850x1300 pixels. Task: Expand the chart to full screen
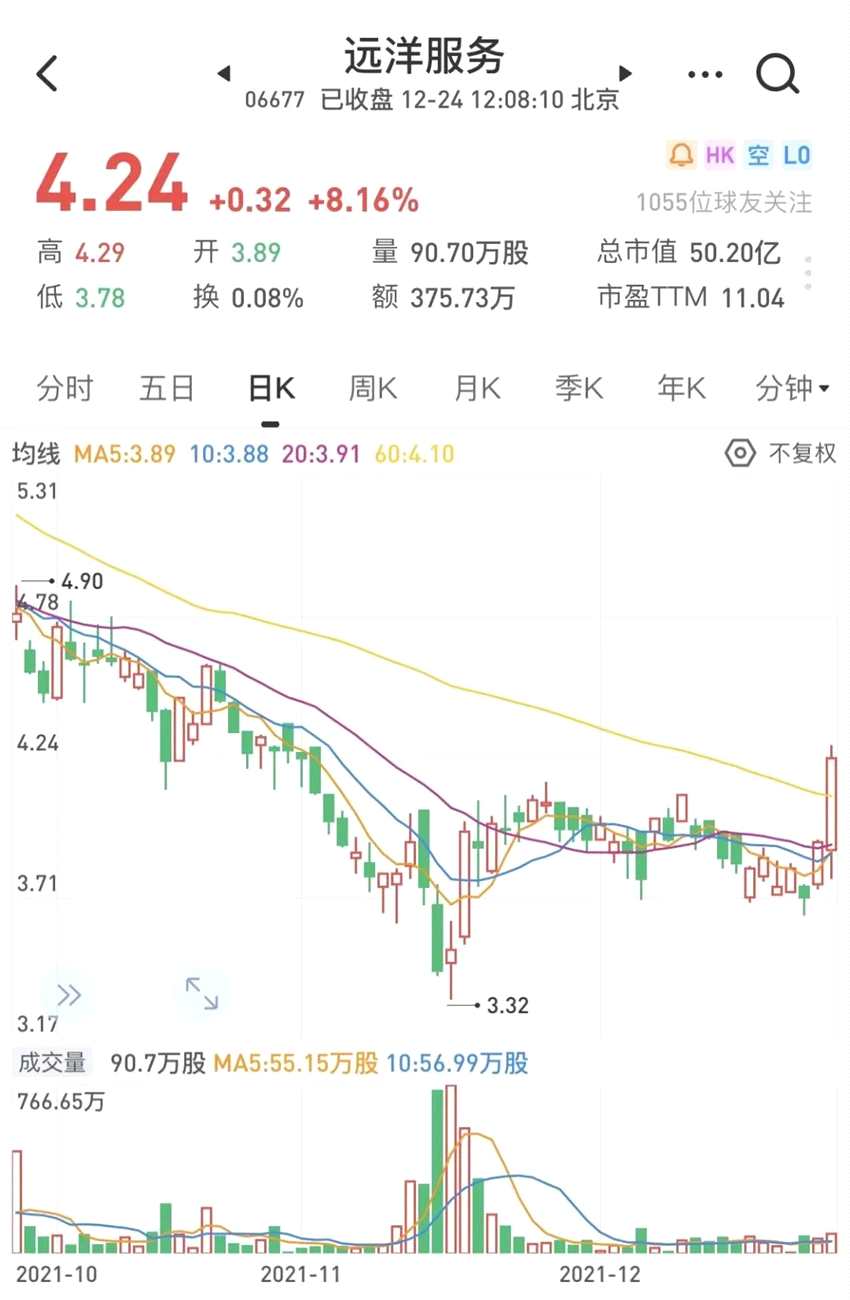tap(202, 993)
